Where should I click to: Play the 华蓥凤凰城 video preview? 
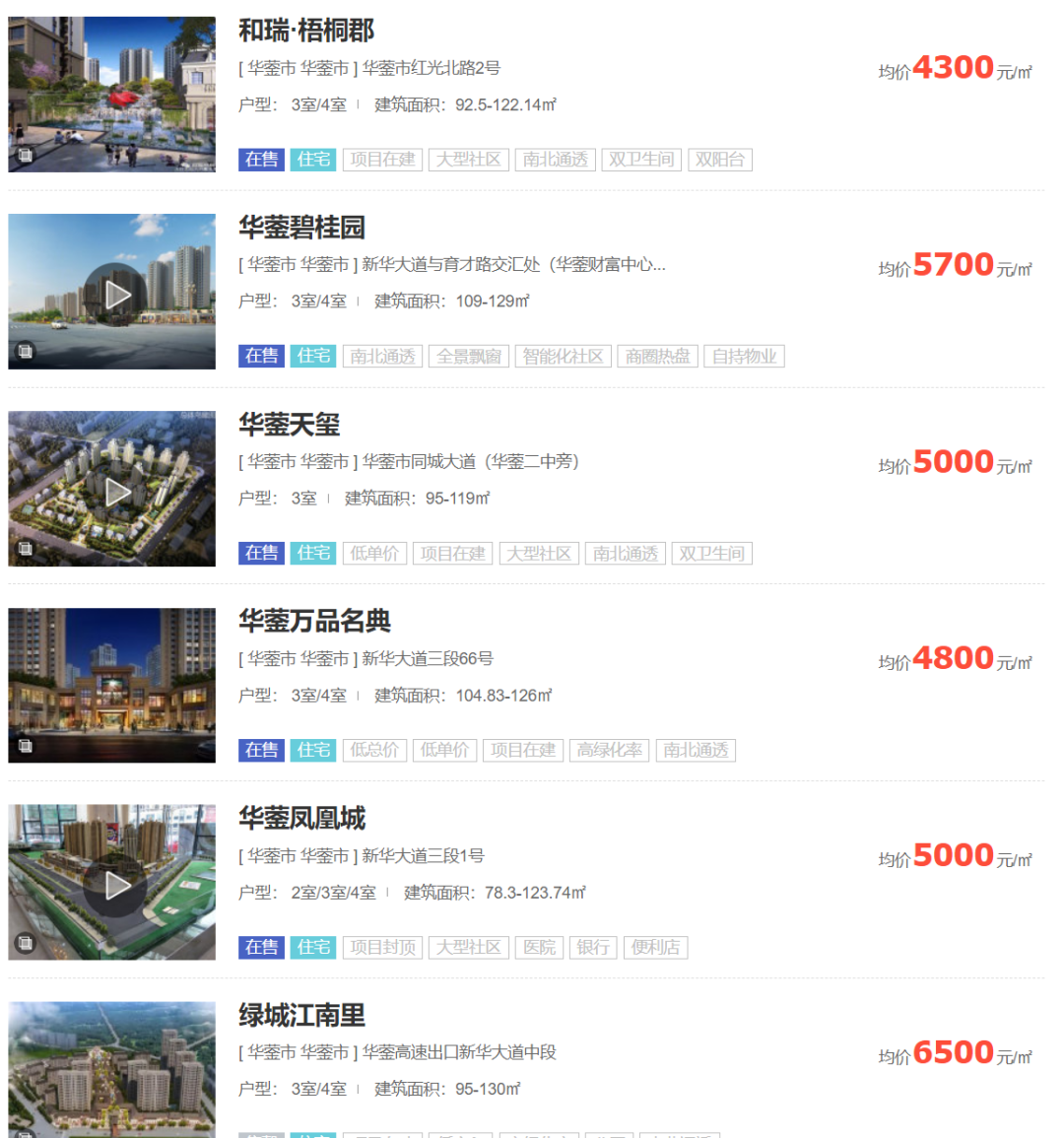117,885
